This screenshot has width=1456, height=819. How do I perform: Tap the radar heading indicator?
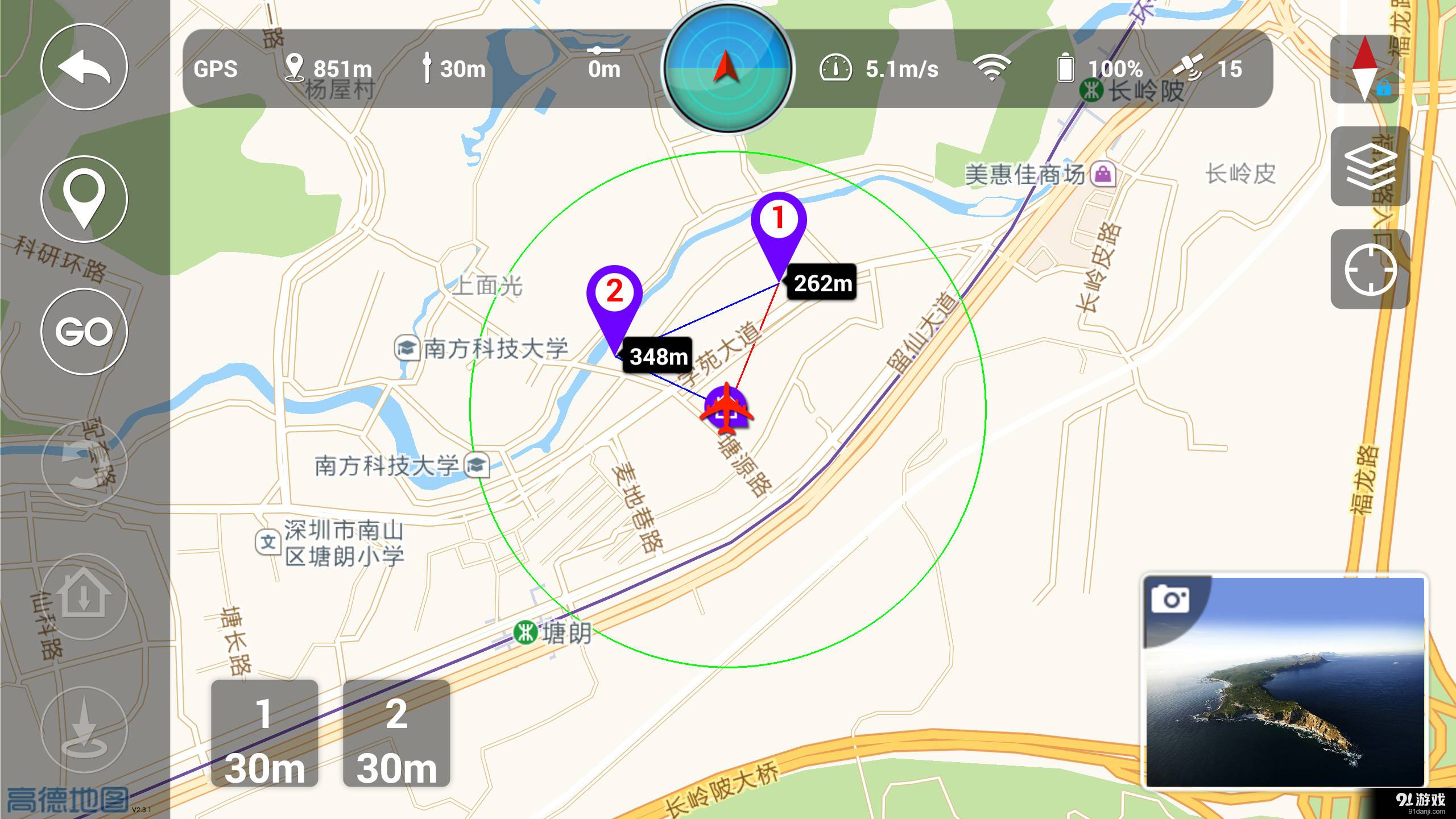tap(727, 68)
